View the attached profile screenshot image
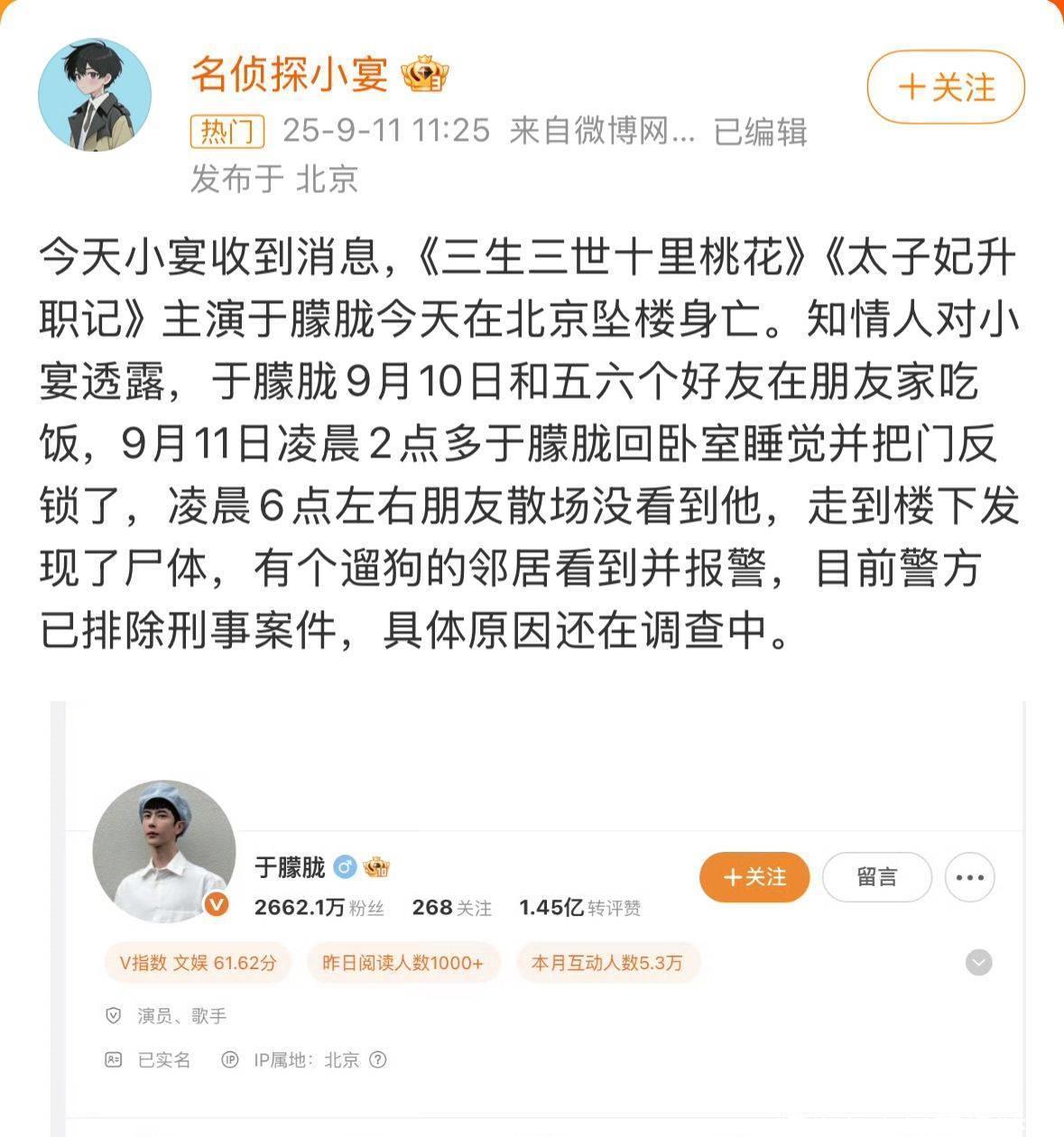1064x1137 pixels. tap(538, 916)
